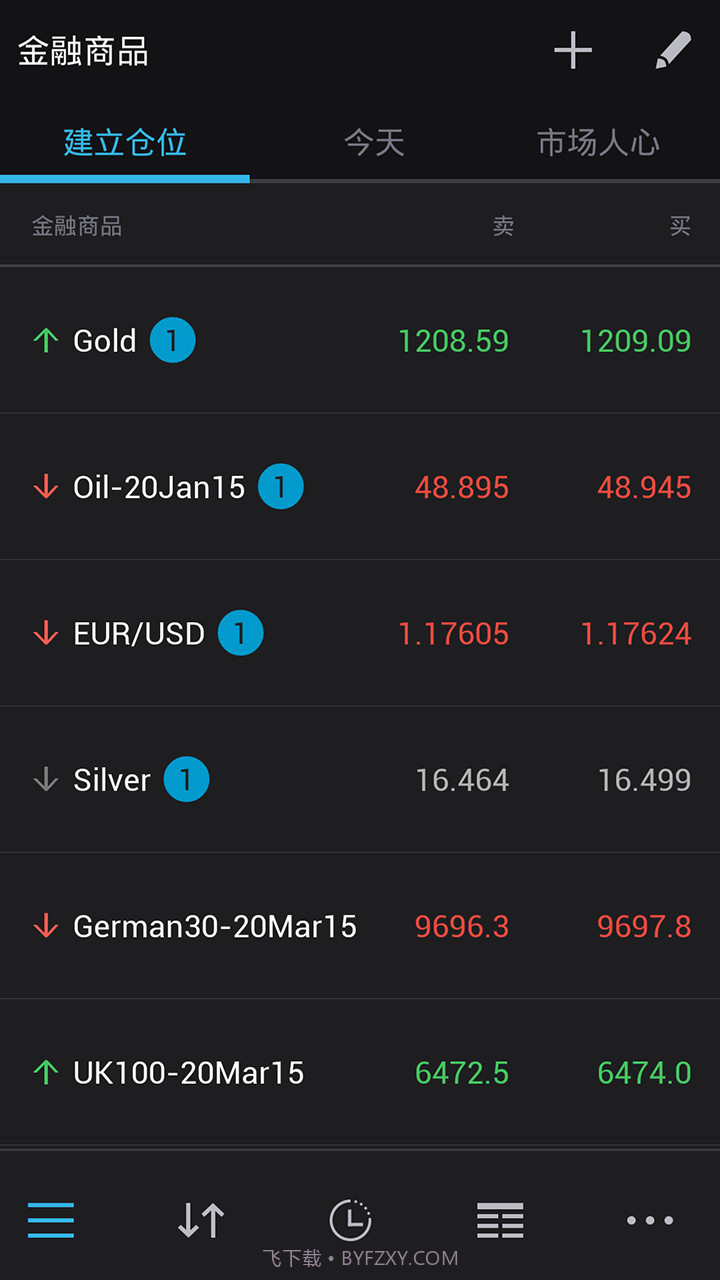The height and width of the screenshot is (1280, 720).
Task: Click the plus icon to add an instrument
Action: [x=573, y=49]
